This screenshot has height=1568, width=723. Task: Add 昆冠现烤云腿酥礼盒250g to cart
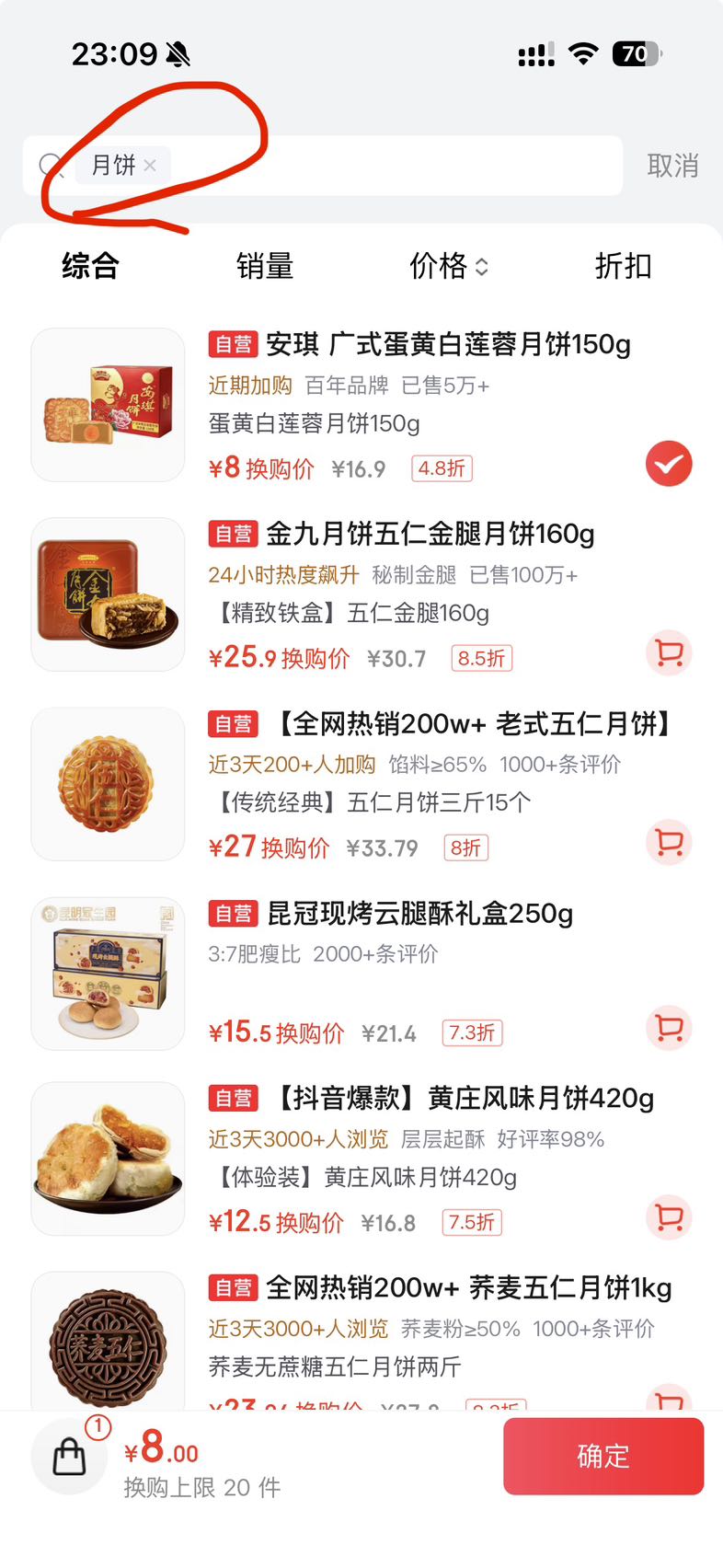[669, 1028]
